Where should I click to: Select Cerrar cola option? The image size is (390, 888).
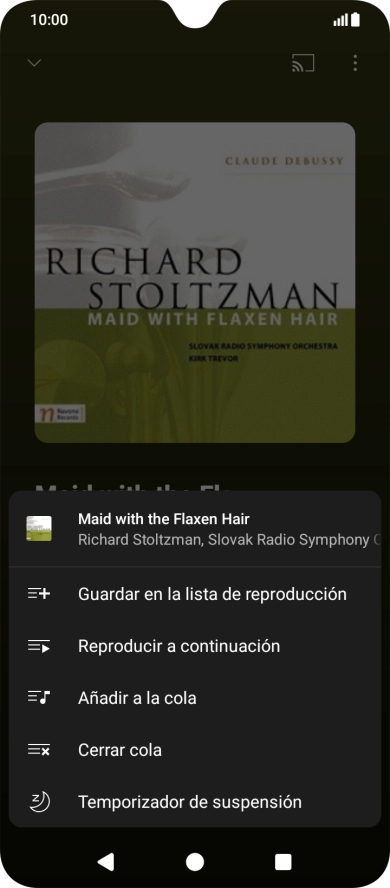coord(195,750)
